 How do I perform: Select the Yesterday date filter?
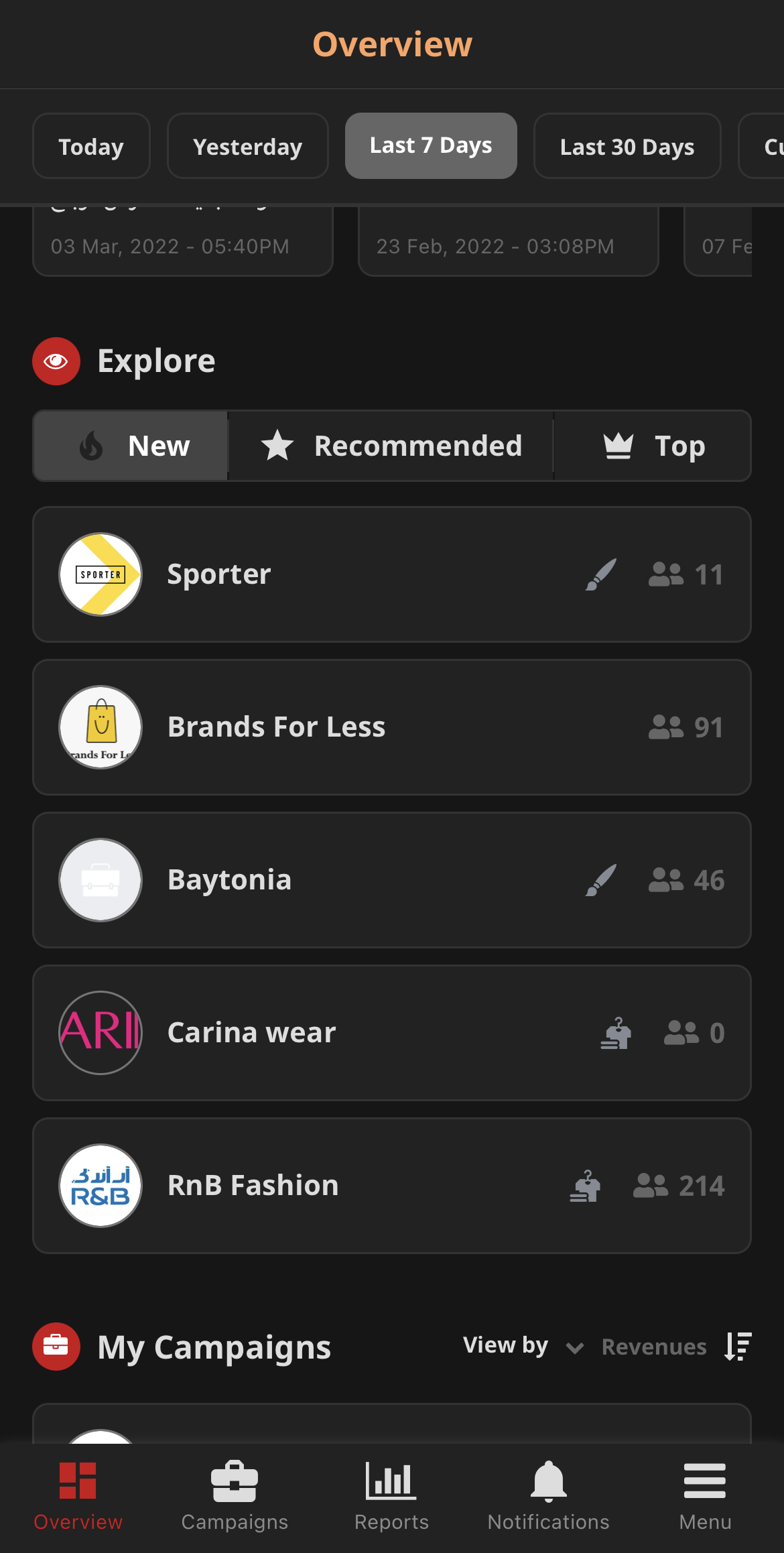(x=247, y=146)
